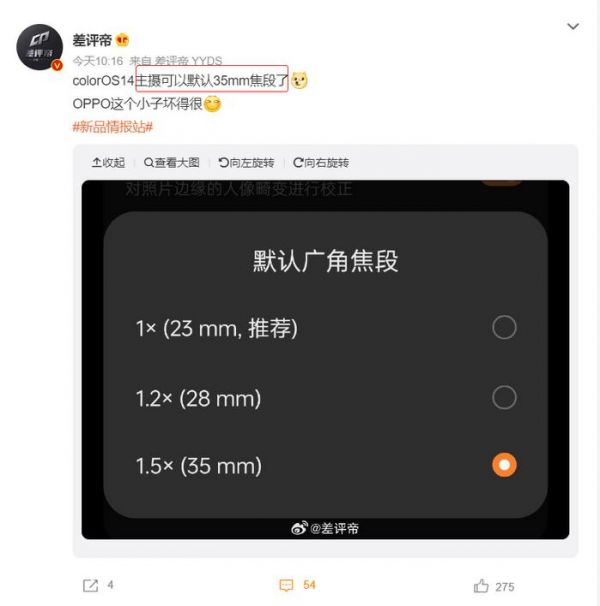Rotate the image right with 向右旋转

(321, 162)
